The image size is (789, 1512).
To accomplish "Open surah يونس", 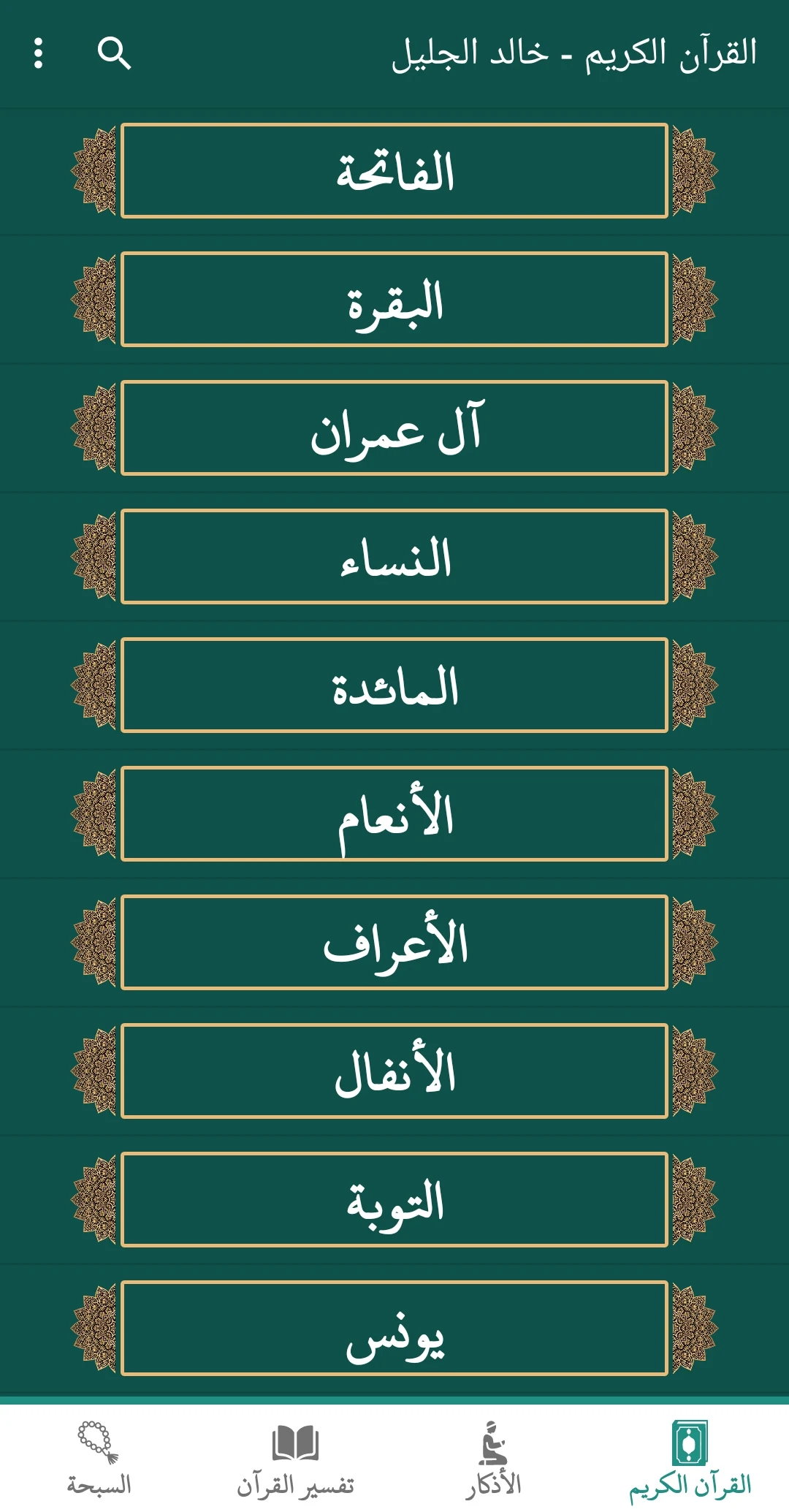I will tap(394, 1329).
